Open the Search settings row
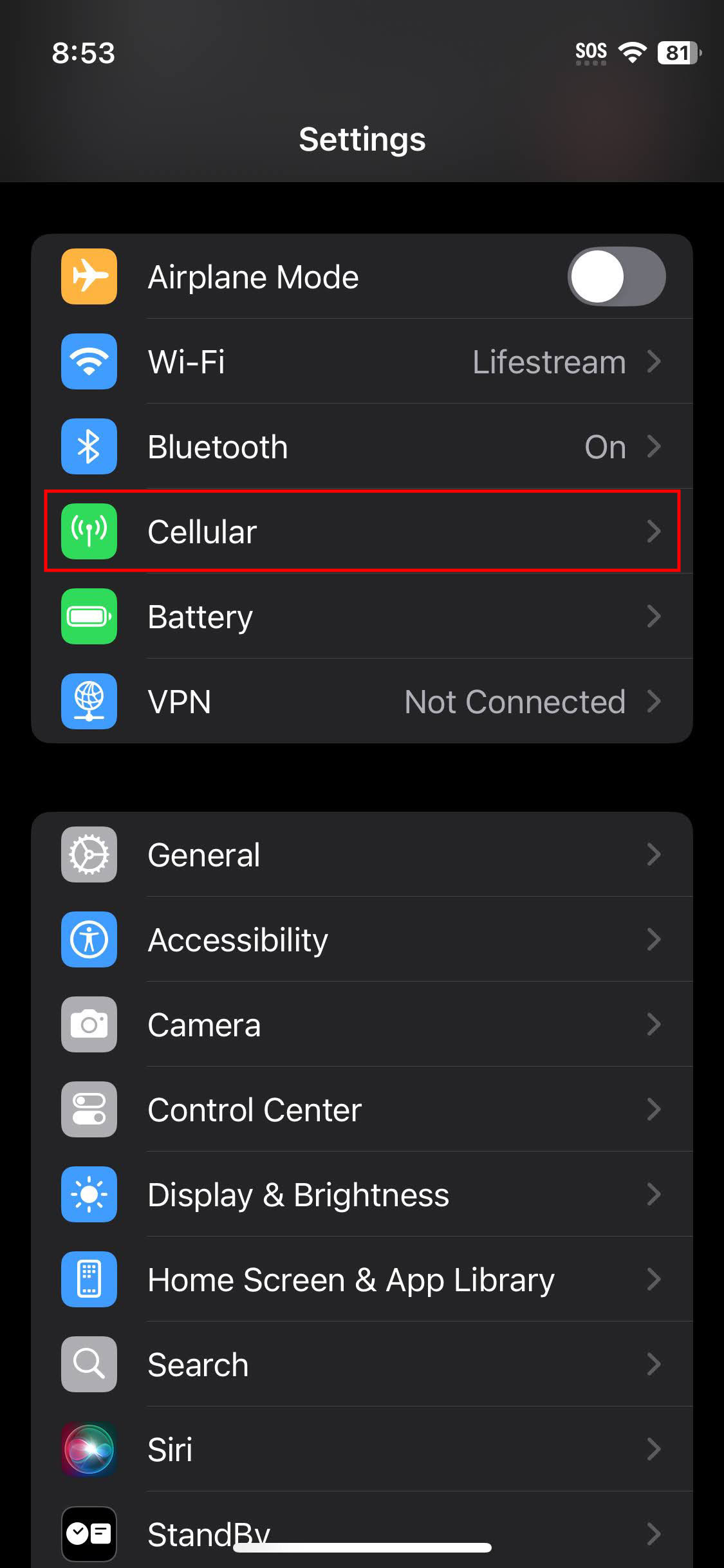Viewport: 724px width, 1568px height. (x=362, y=1364)
